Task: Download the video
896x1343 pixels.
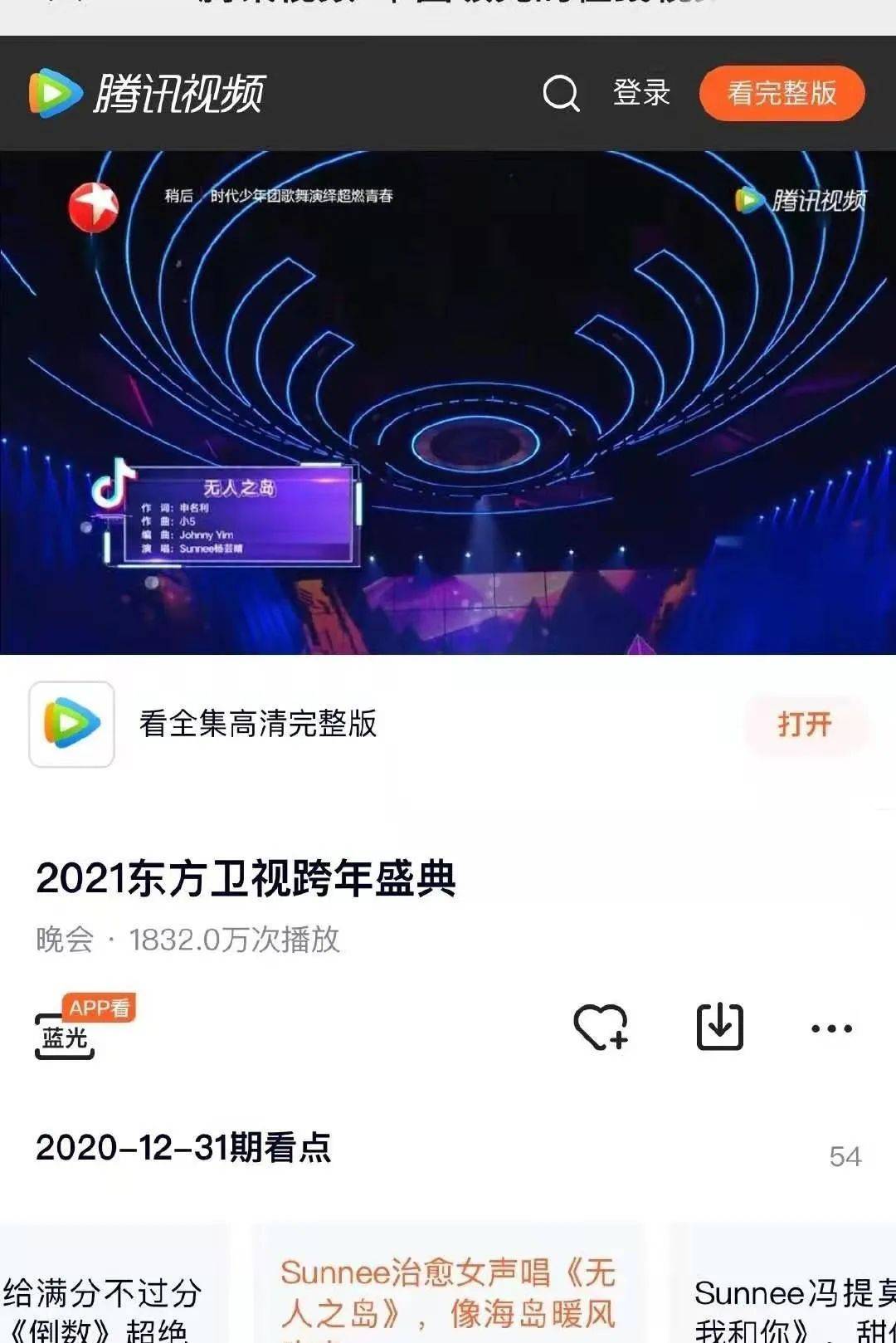Action: [719, 1027]
